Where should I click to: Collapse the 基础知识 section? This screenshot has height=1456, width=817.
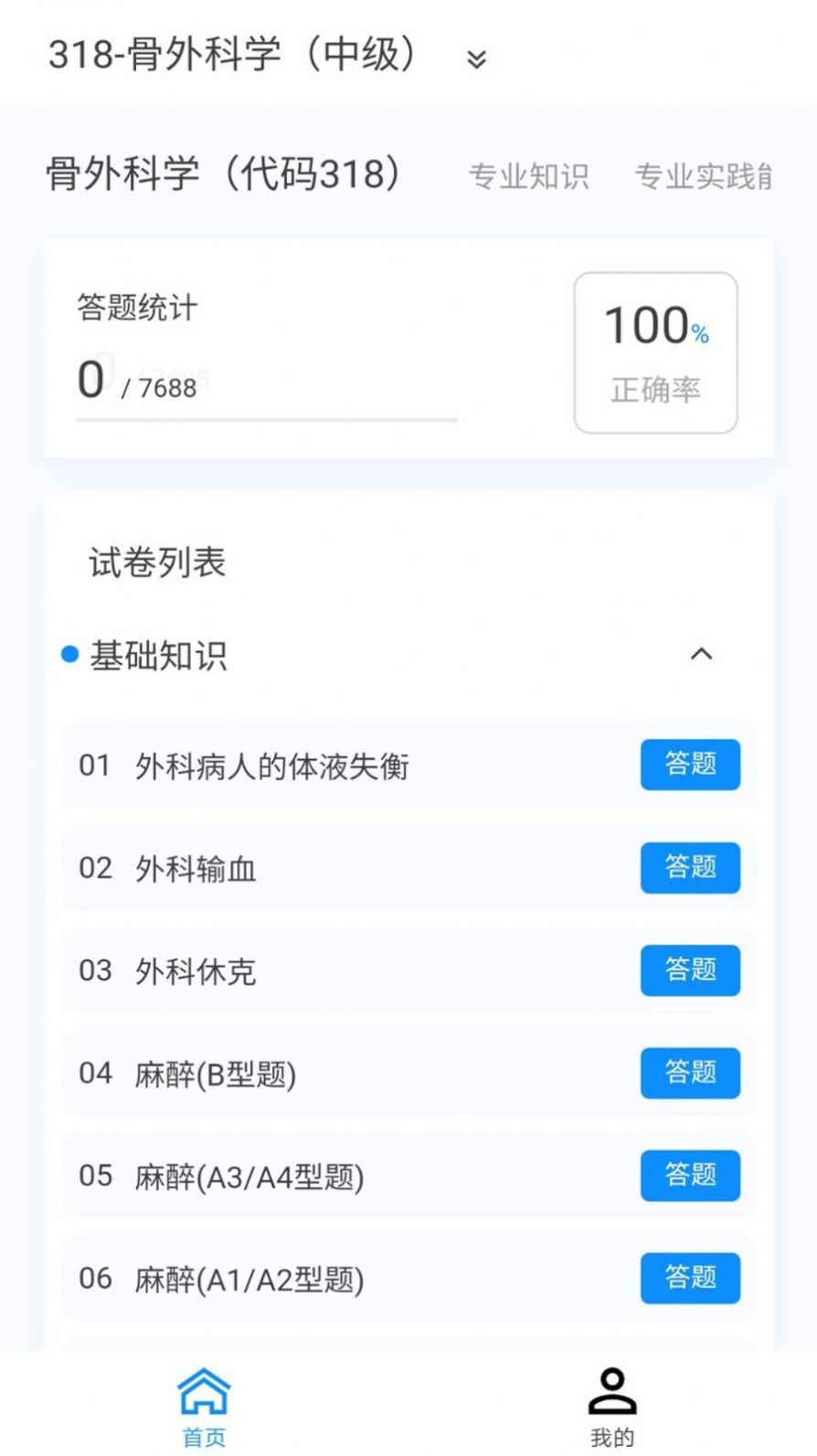pos(702,654)
